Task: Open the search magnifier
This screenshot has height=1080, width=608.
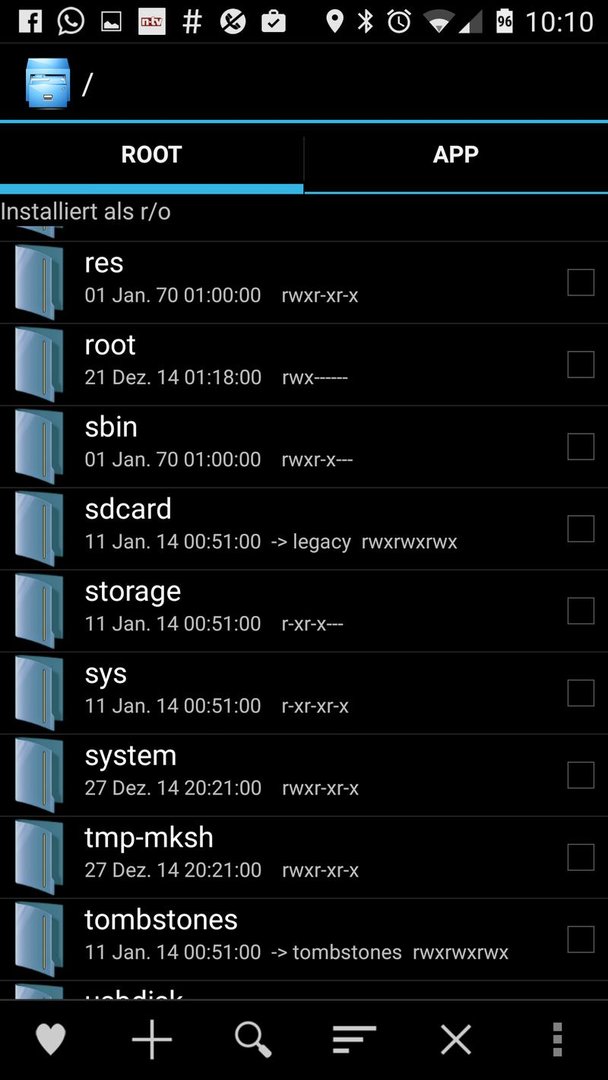Action: pyautogui.click(x=253, y=1039)
